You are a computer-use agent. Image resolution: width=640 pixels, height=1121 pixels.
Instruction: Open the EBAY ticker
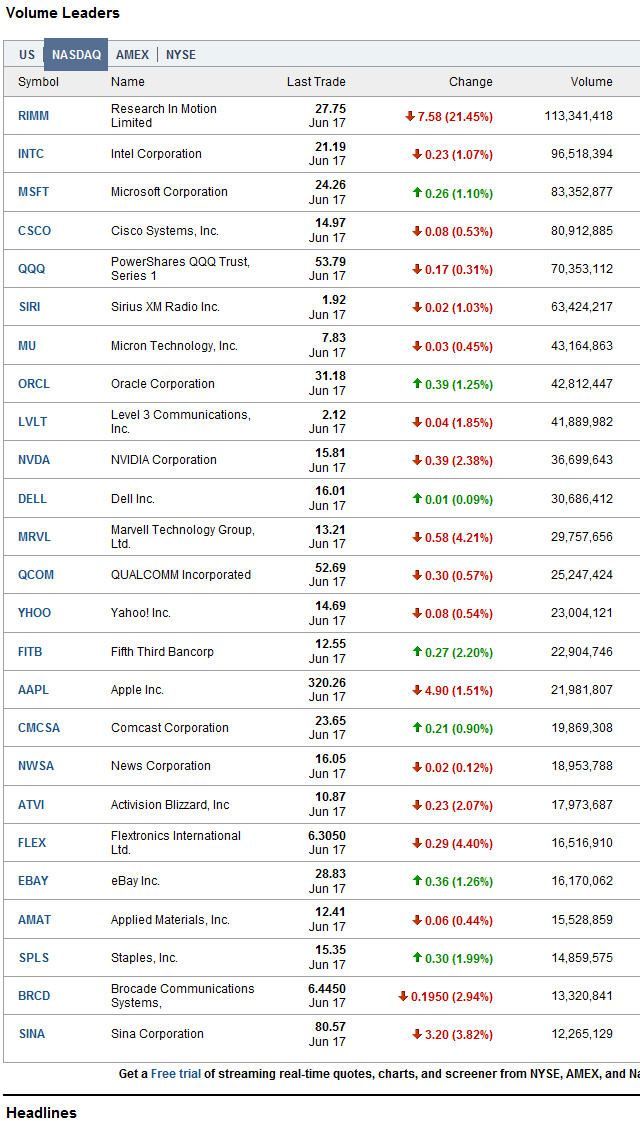pyautogui.click(x=33, y=881)
